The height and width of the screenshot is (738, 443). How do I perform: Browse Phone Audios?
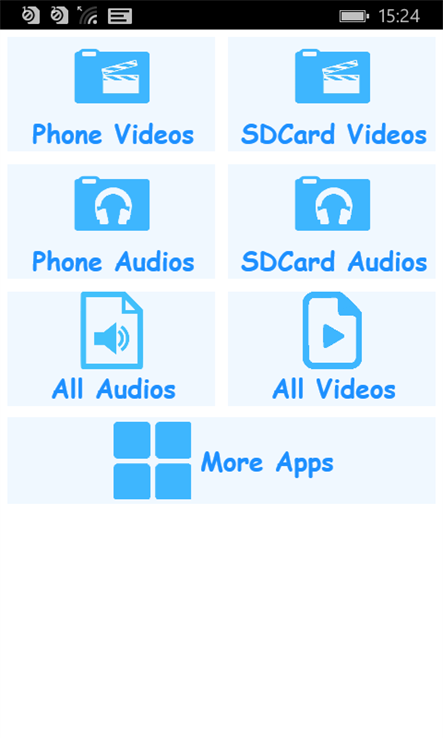111,221
